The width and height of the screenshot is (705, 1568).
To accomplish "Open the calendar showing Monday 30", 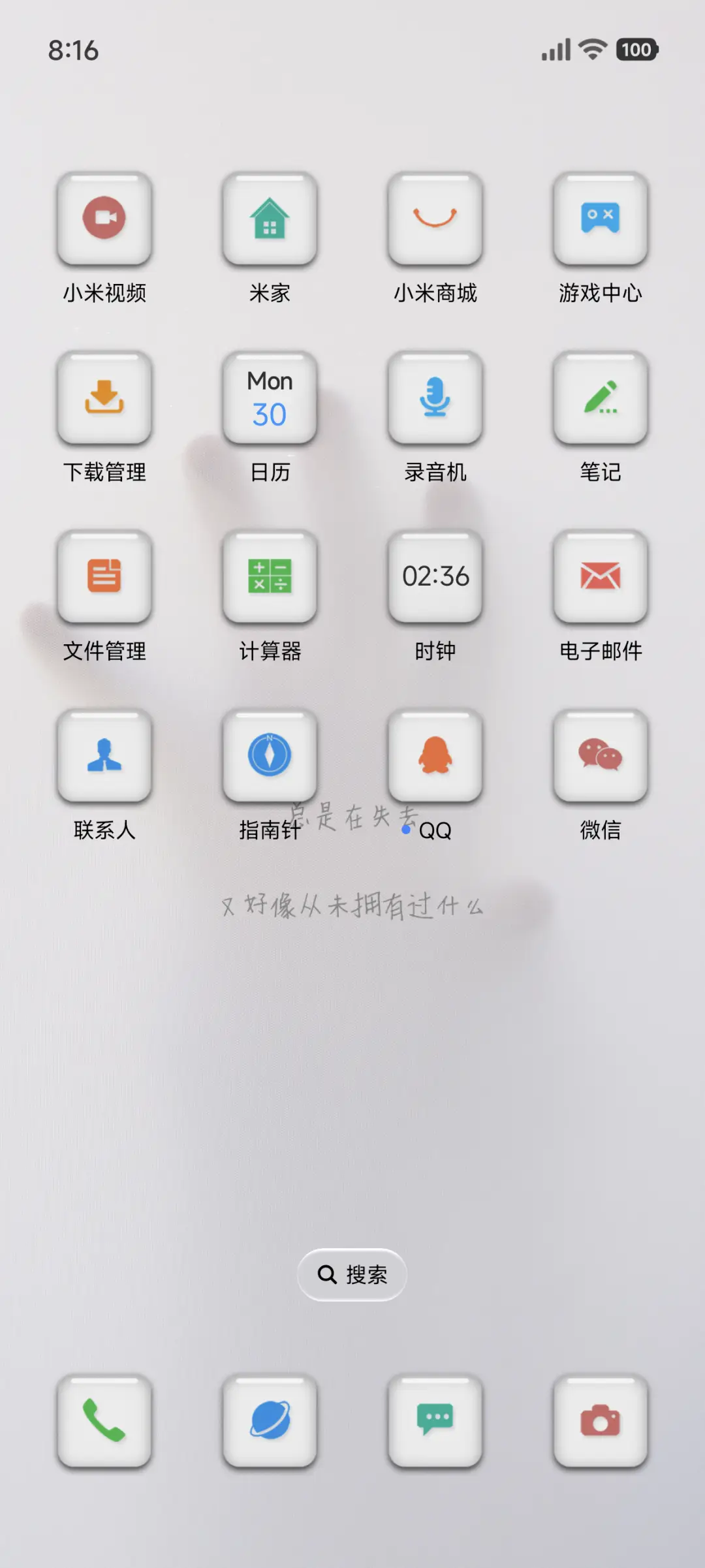I will [270, 398].
